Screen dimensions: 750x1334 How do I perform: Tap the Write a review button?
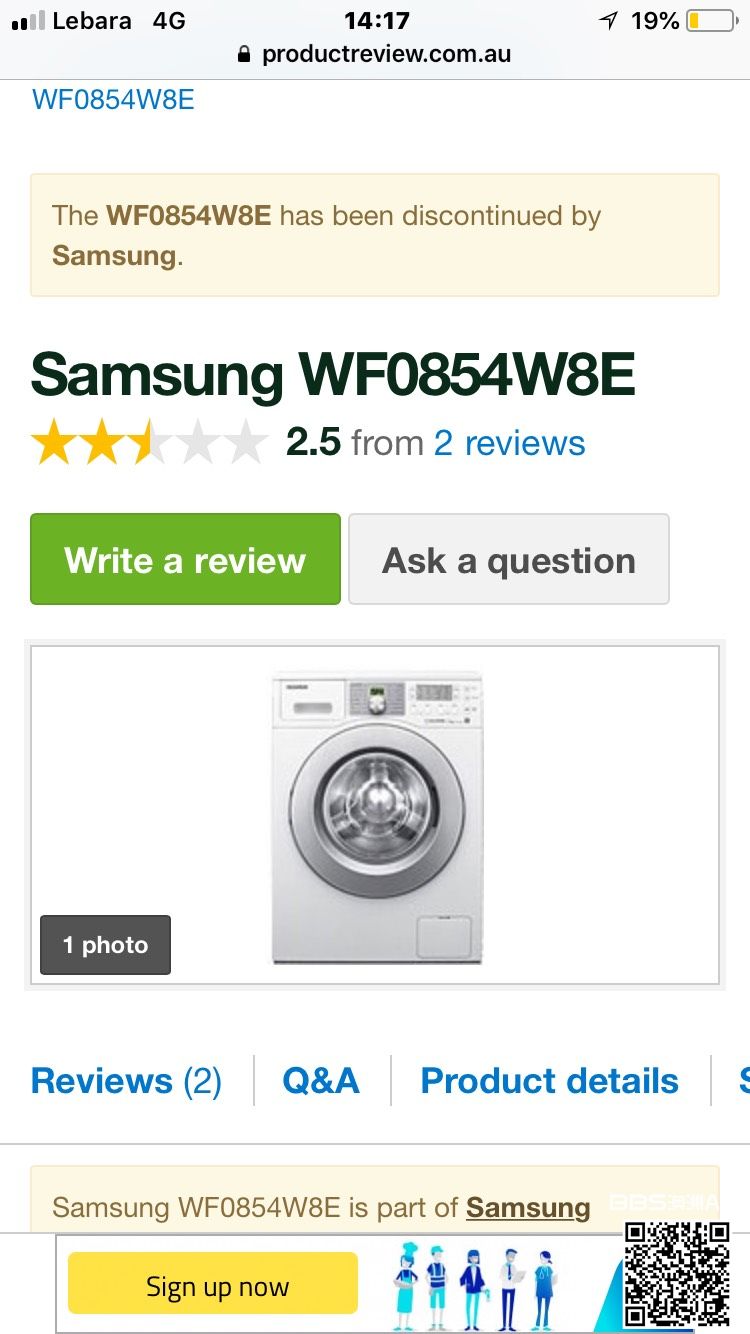tap(185, 560)
